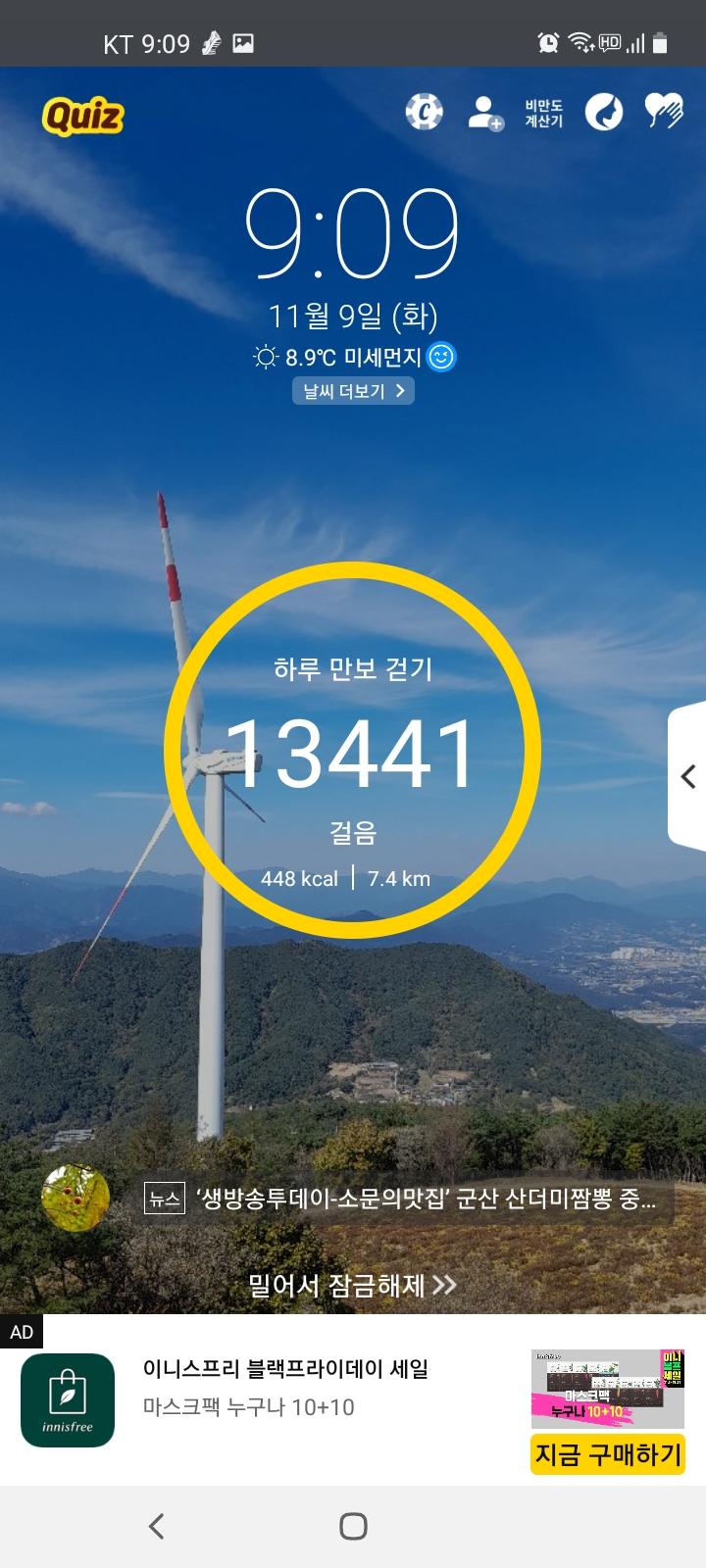Viewport: 706px width, 1568px height.
Task: Open the Quiz button
Action: click(x=83, y=117)
